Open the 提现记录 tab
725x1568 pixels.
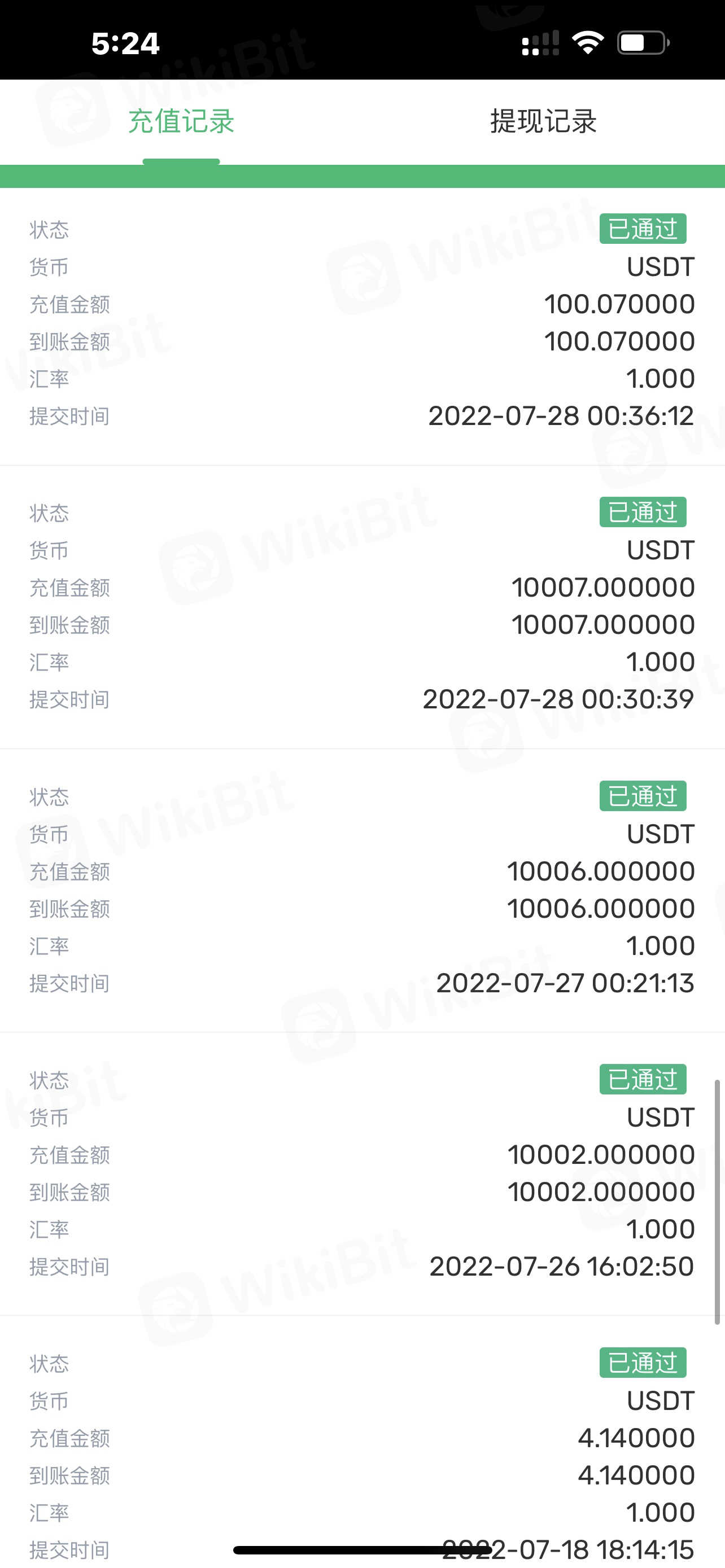pos(543,121)
